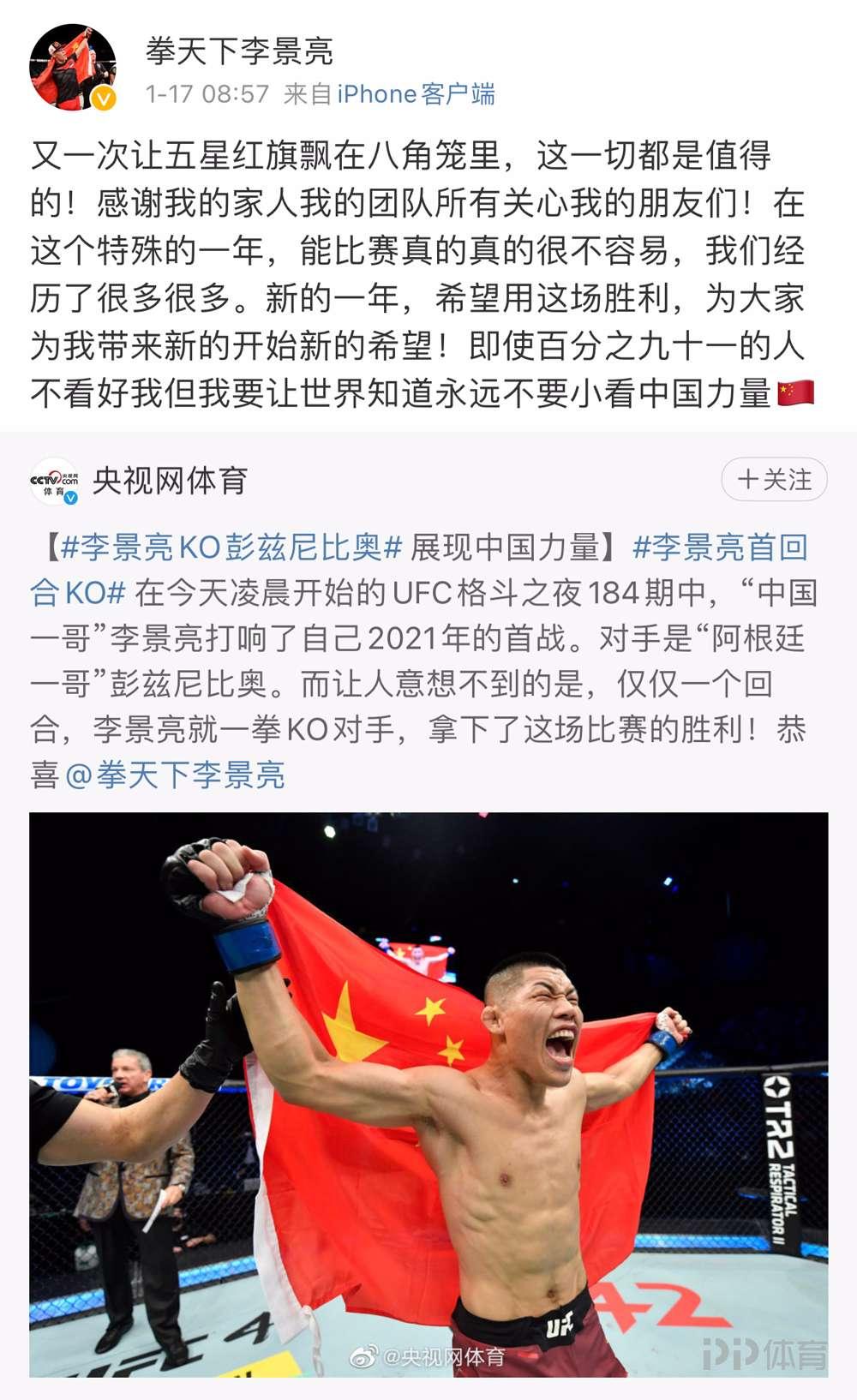View the fight victory photo full screen

[428, 1094]
